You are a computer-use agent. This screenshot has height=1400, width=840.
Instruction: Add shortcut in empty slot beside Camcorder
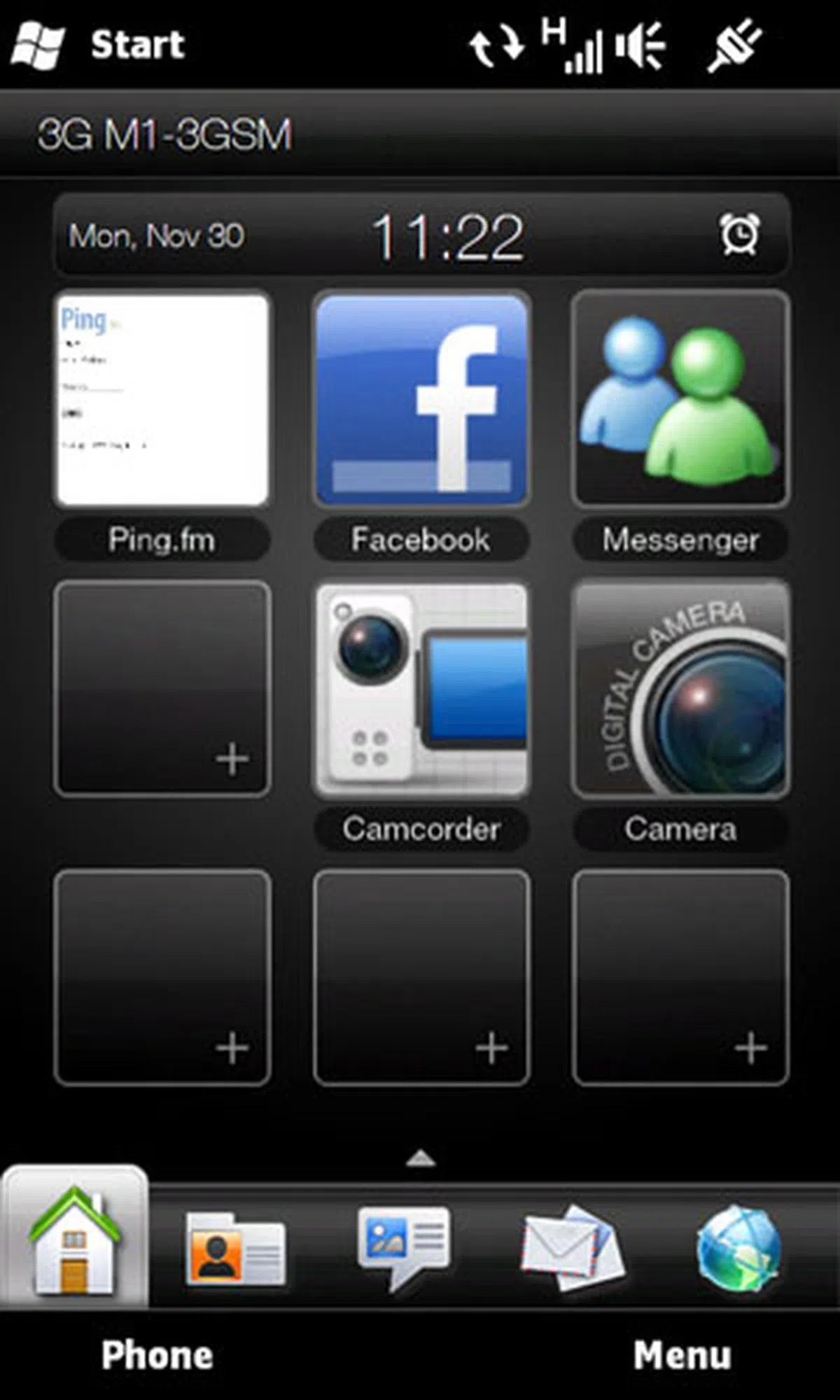point(162,689)
